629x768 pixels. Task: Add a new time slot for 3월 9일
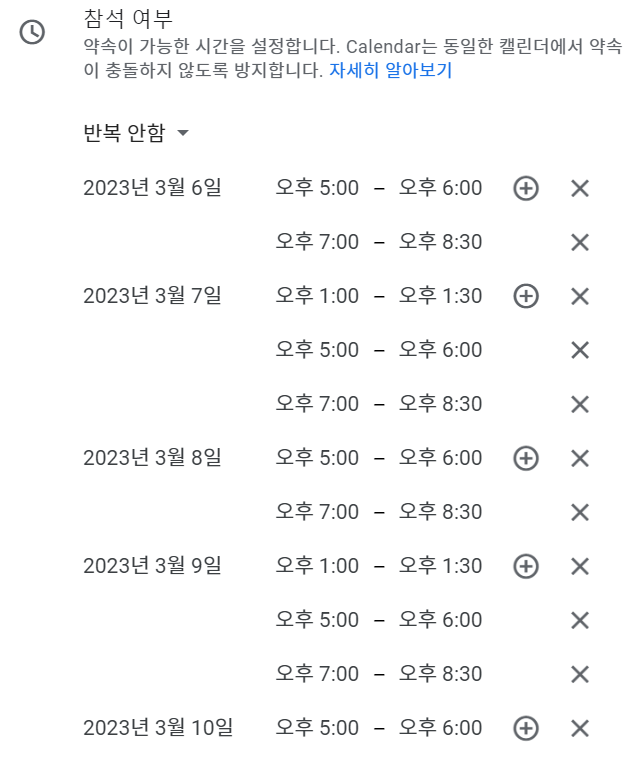pyautogui.click(x=526, y=566)
